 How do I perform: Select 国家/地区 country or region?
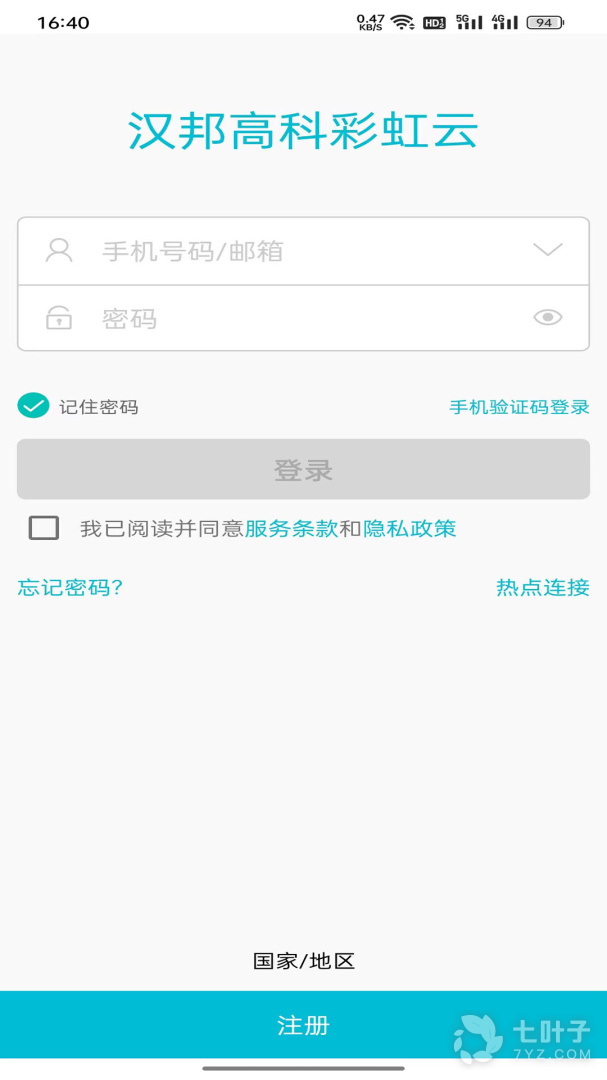click(303, 961)
